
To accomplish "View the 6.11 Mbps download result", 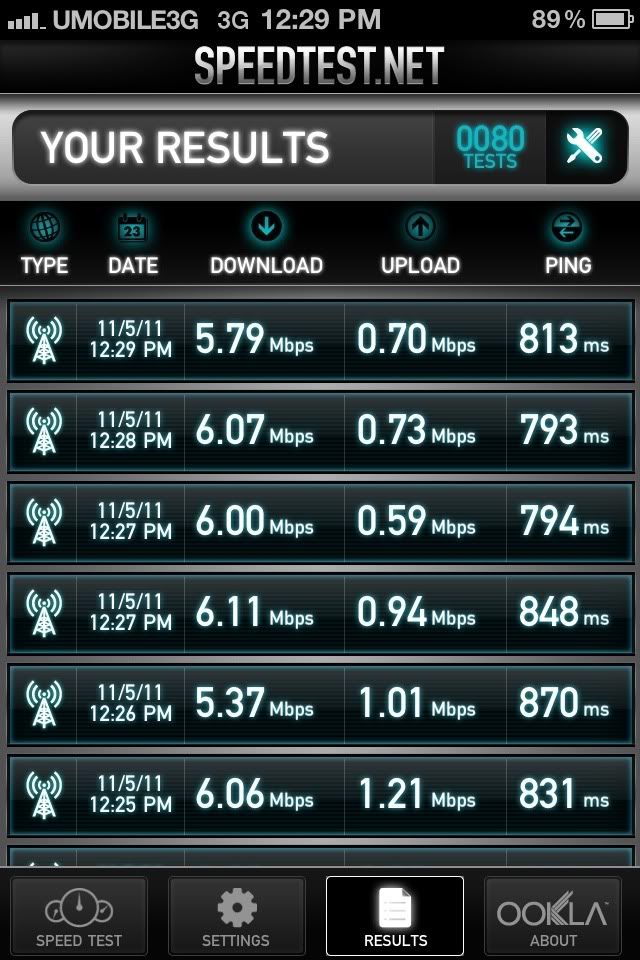I will point(320,612).
